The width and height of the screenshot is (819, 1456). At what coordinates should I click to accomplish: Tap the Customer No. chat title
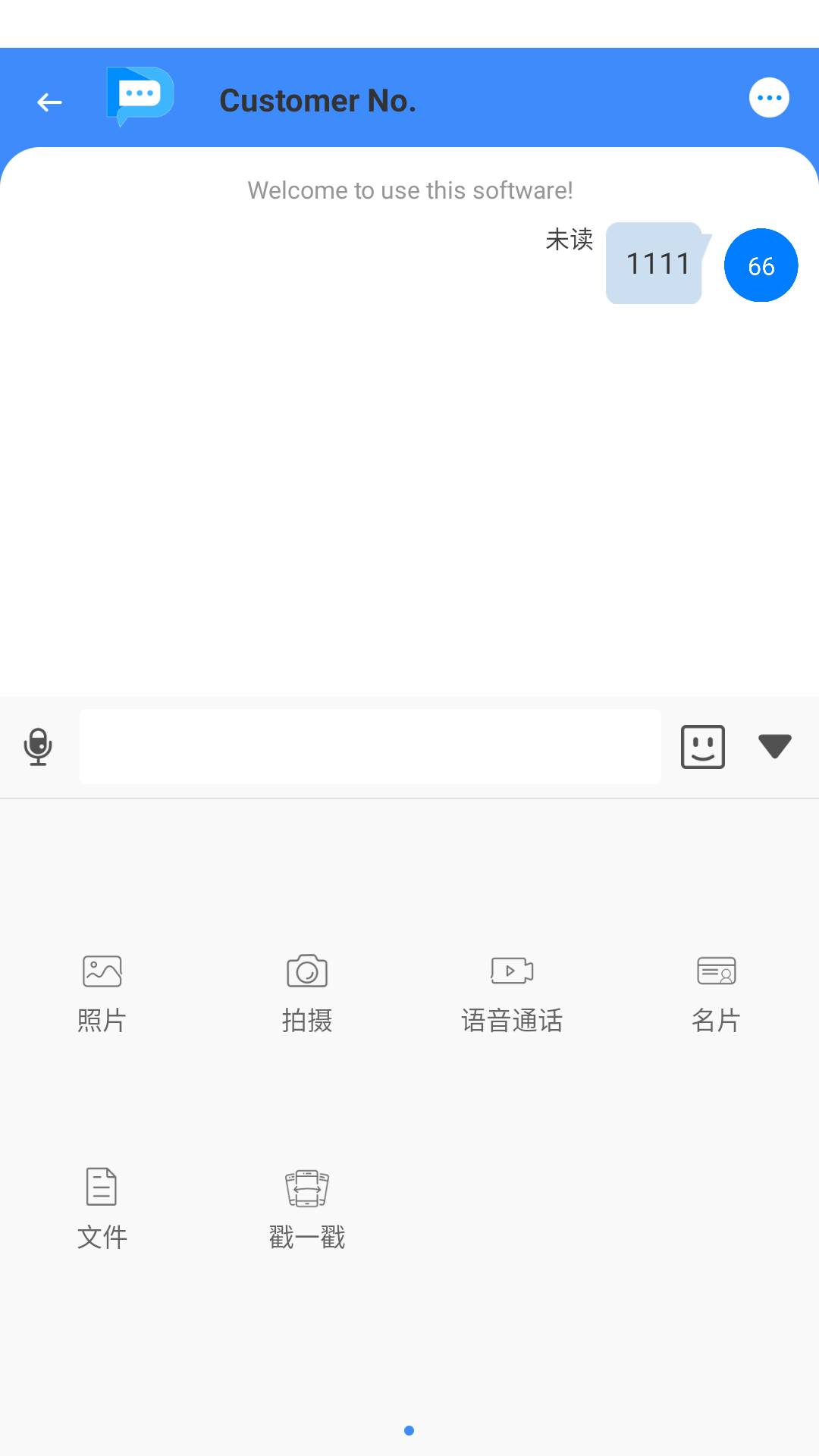(x=317, y=99)
